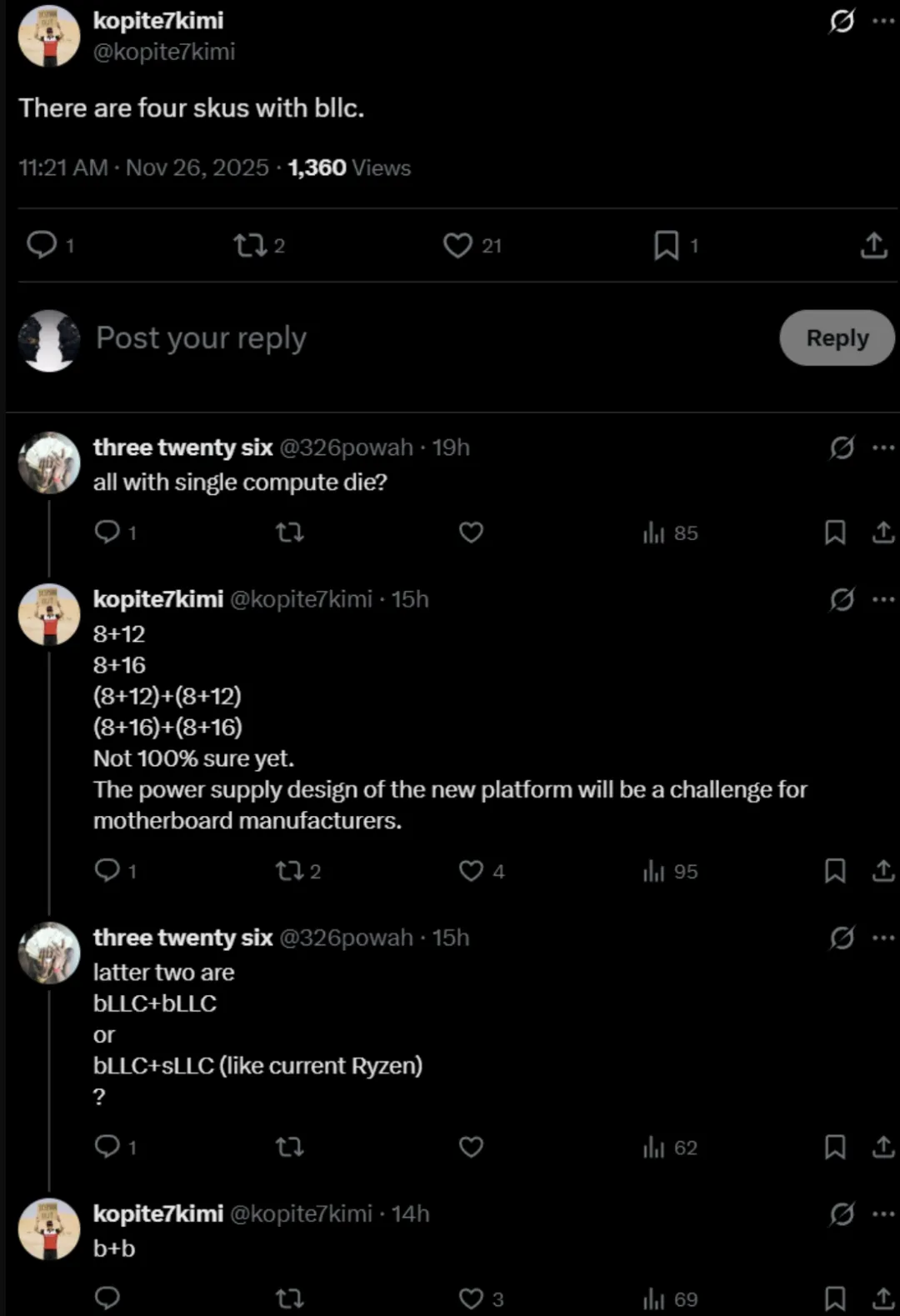This screenshot has width=900, height=1316.
Task: Open the overflow menu on the "b+b" reply
Action: point(883,1214)
